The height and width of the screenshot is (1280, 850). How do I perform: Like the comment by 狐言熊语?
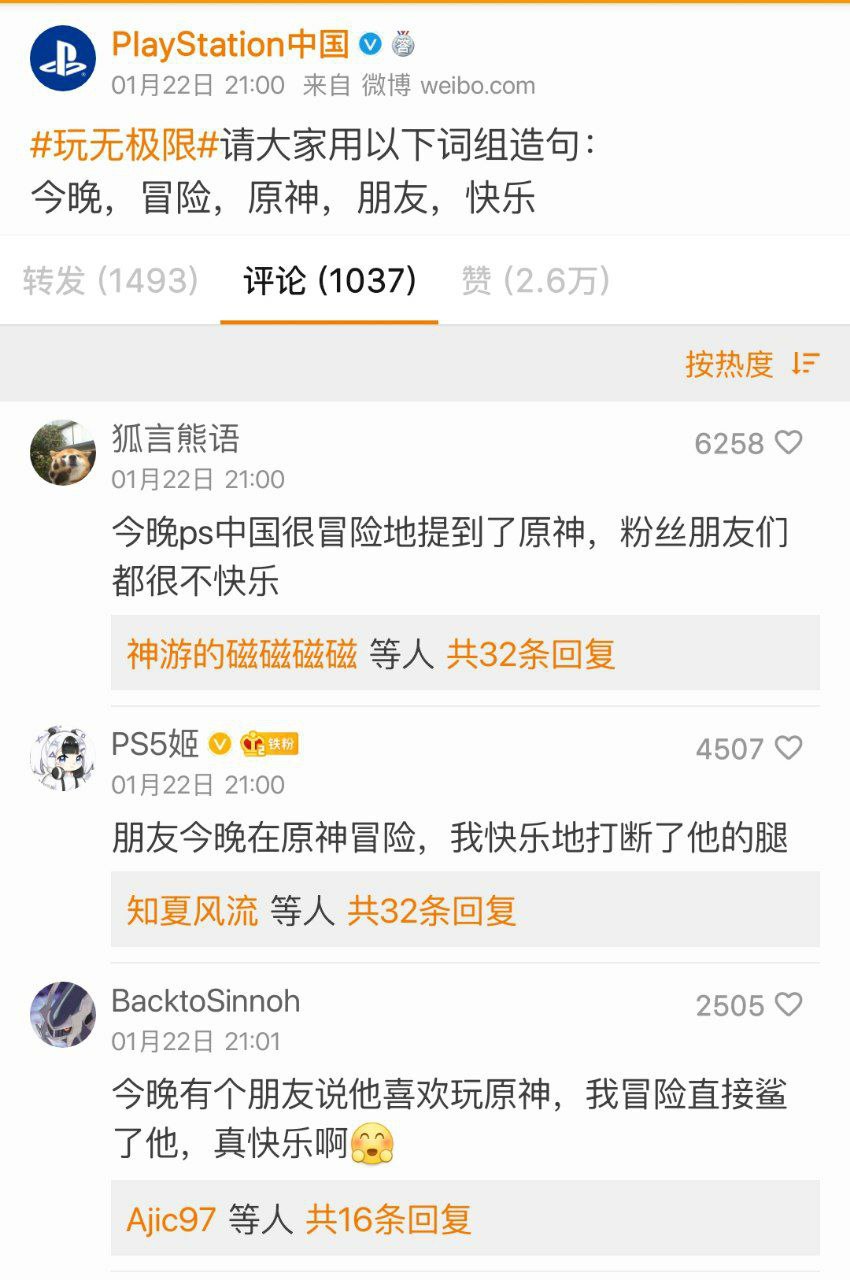[789, 442]
